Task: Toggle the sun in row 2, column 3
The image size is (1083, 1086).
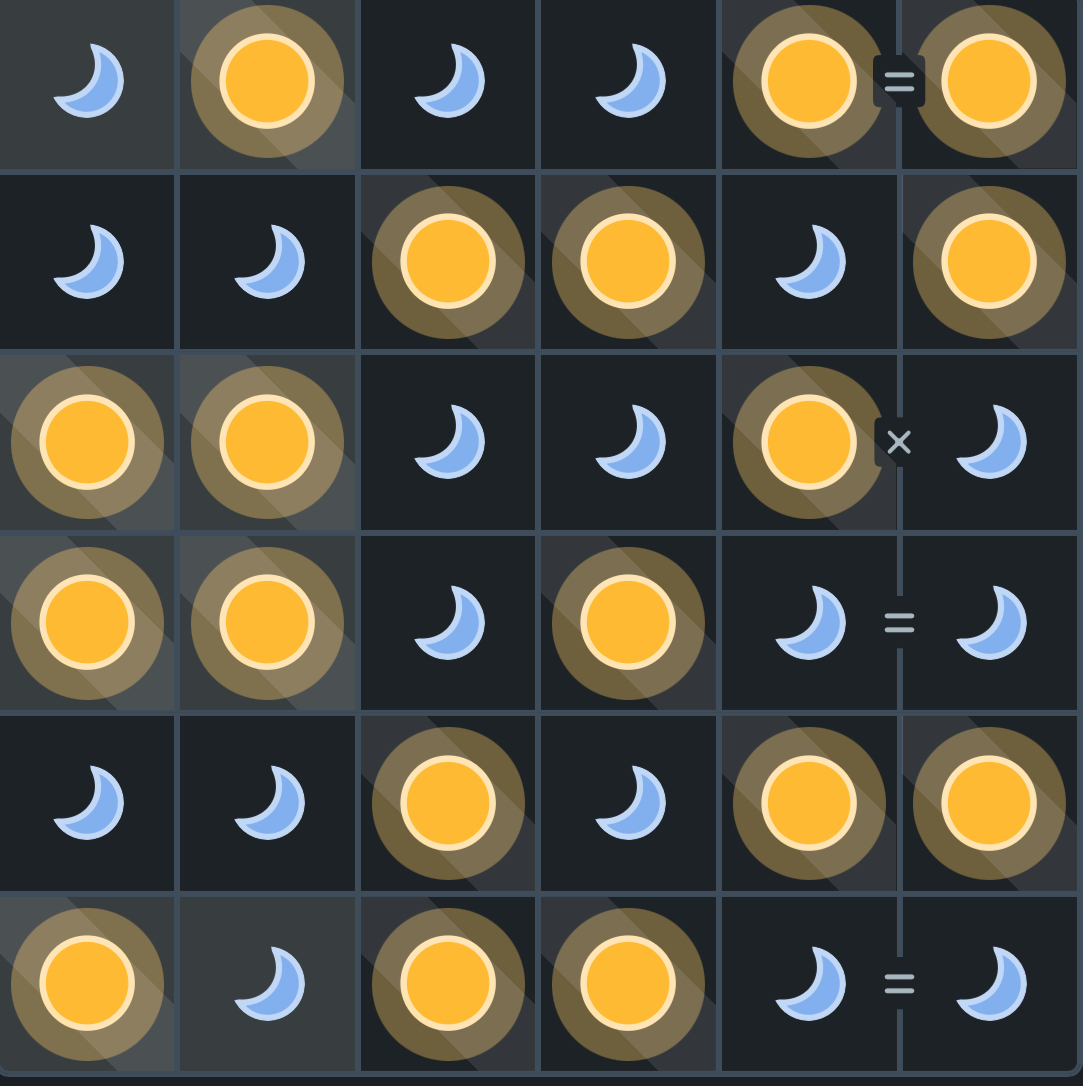Action: tap(448, 262)
